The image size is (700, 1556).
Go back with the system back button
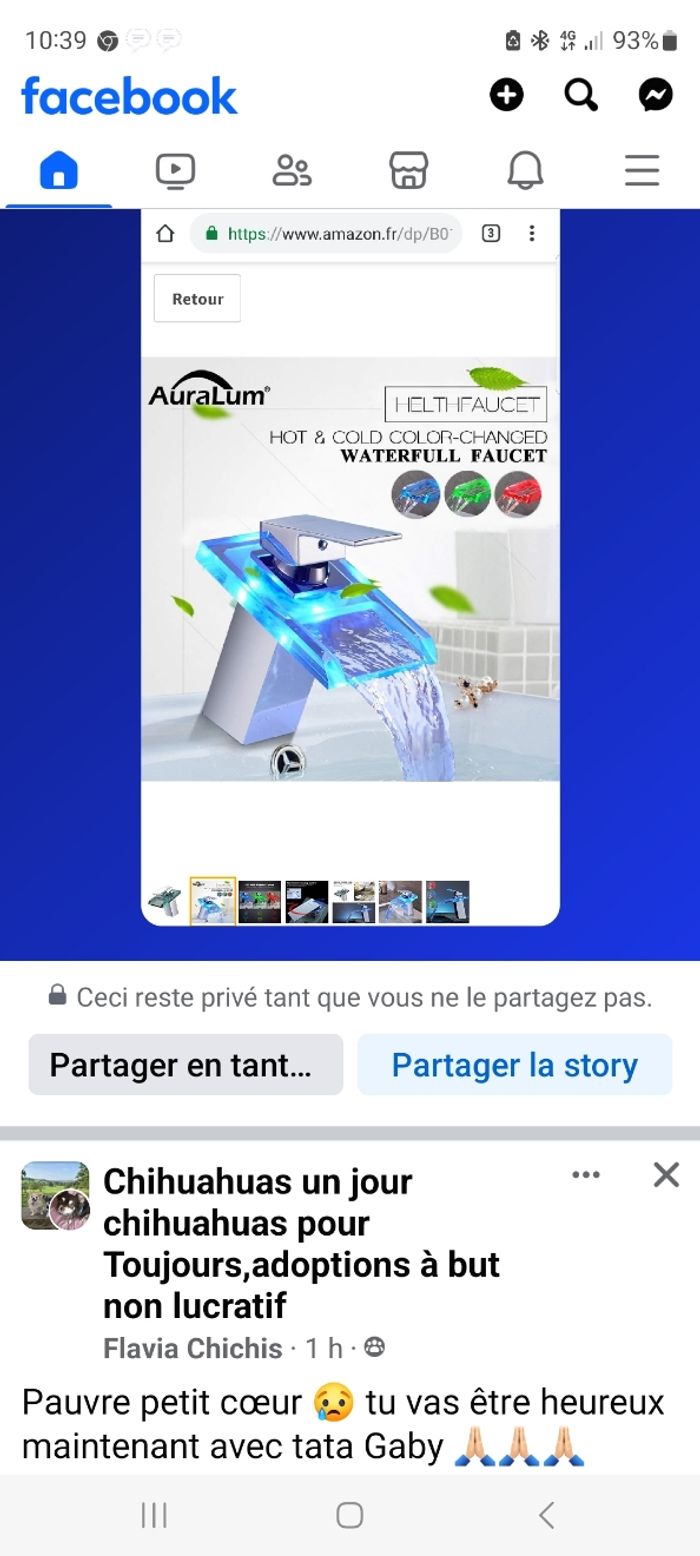pos(546,1516)
